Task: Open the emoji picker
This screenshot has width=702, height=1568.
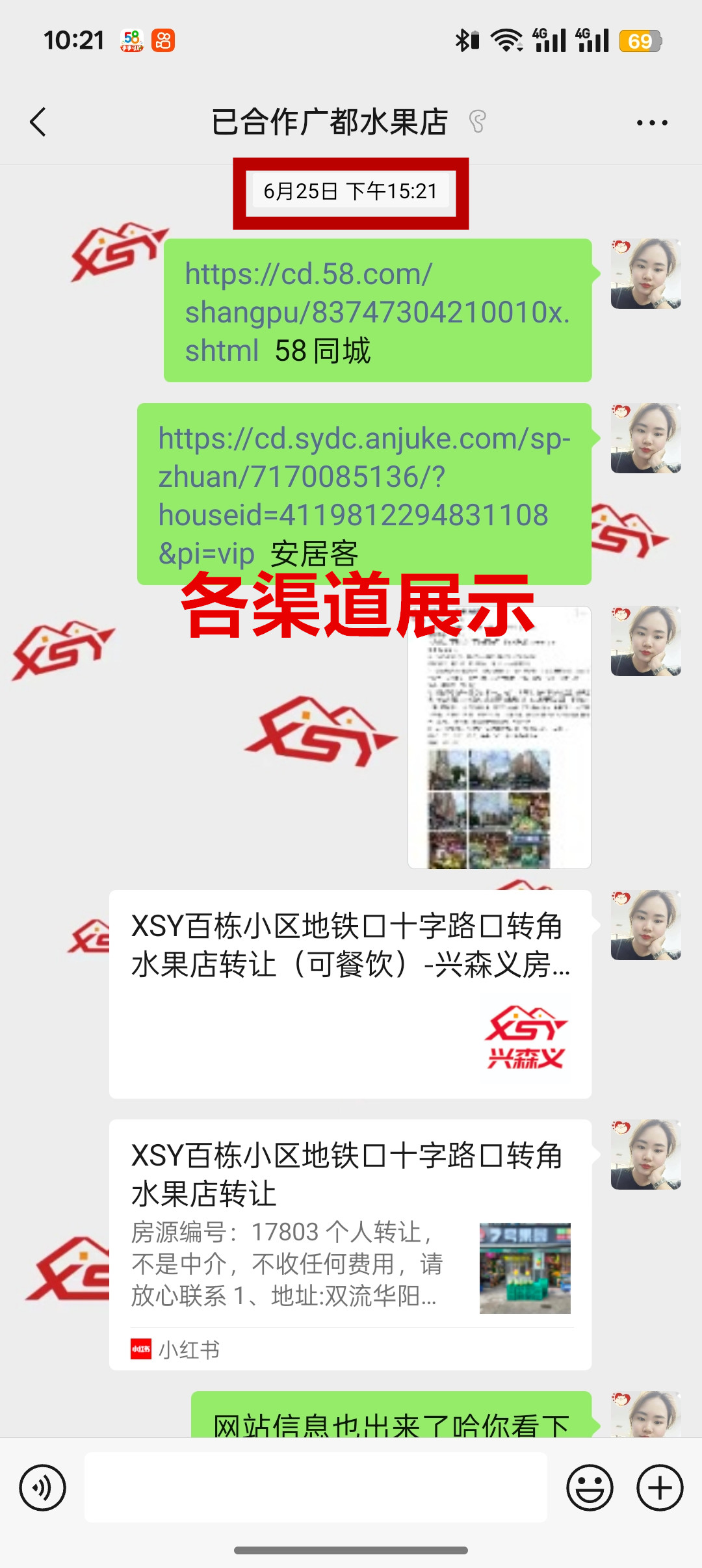Action: (x=590, y=1487)
